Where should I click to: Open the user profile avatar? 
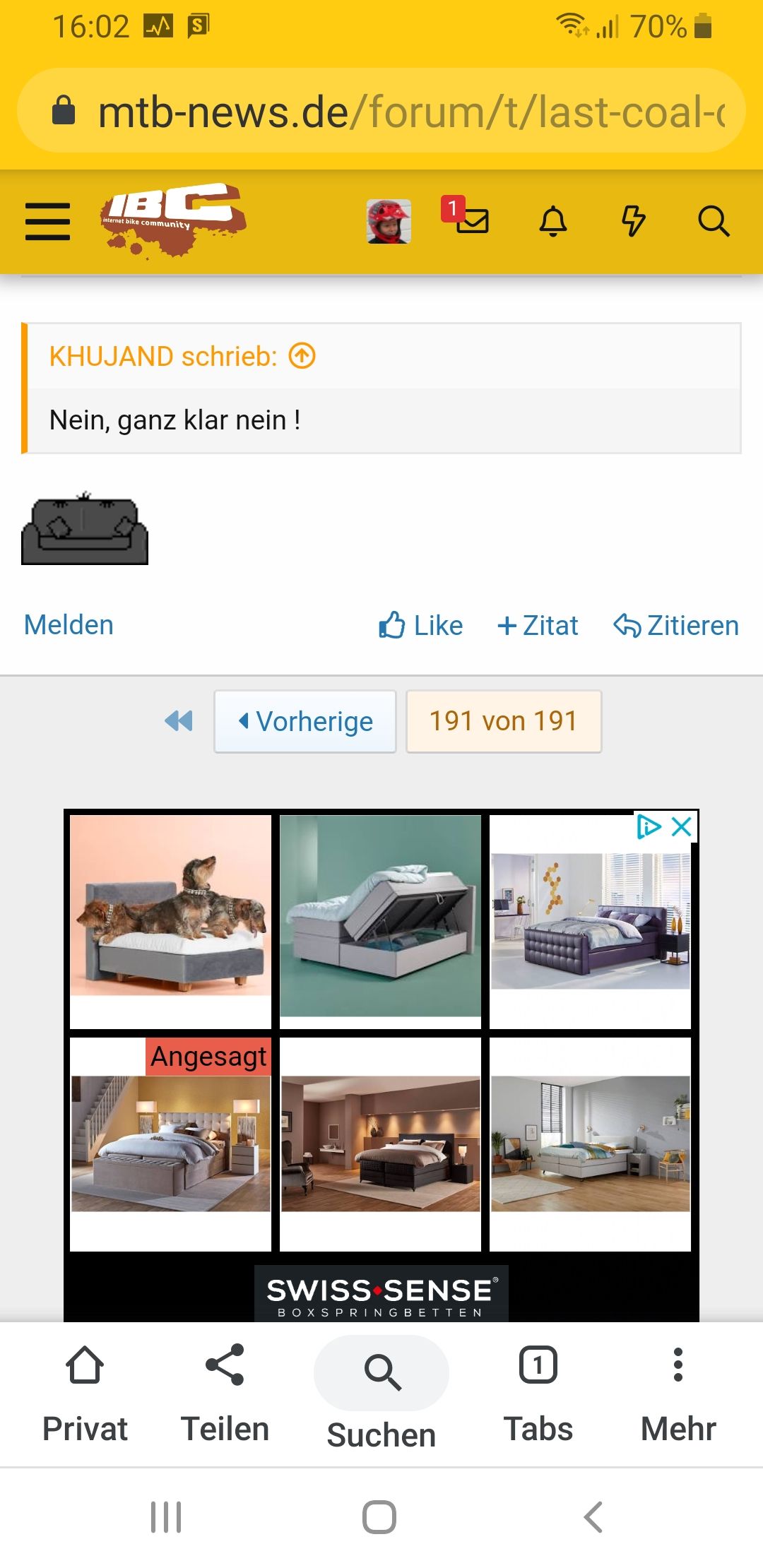(x=389, y=221)
